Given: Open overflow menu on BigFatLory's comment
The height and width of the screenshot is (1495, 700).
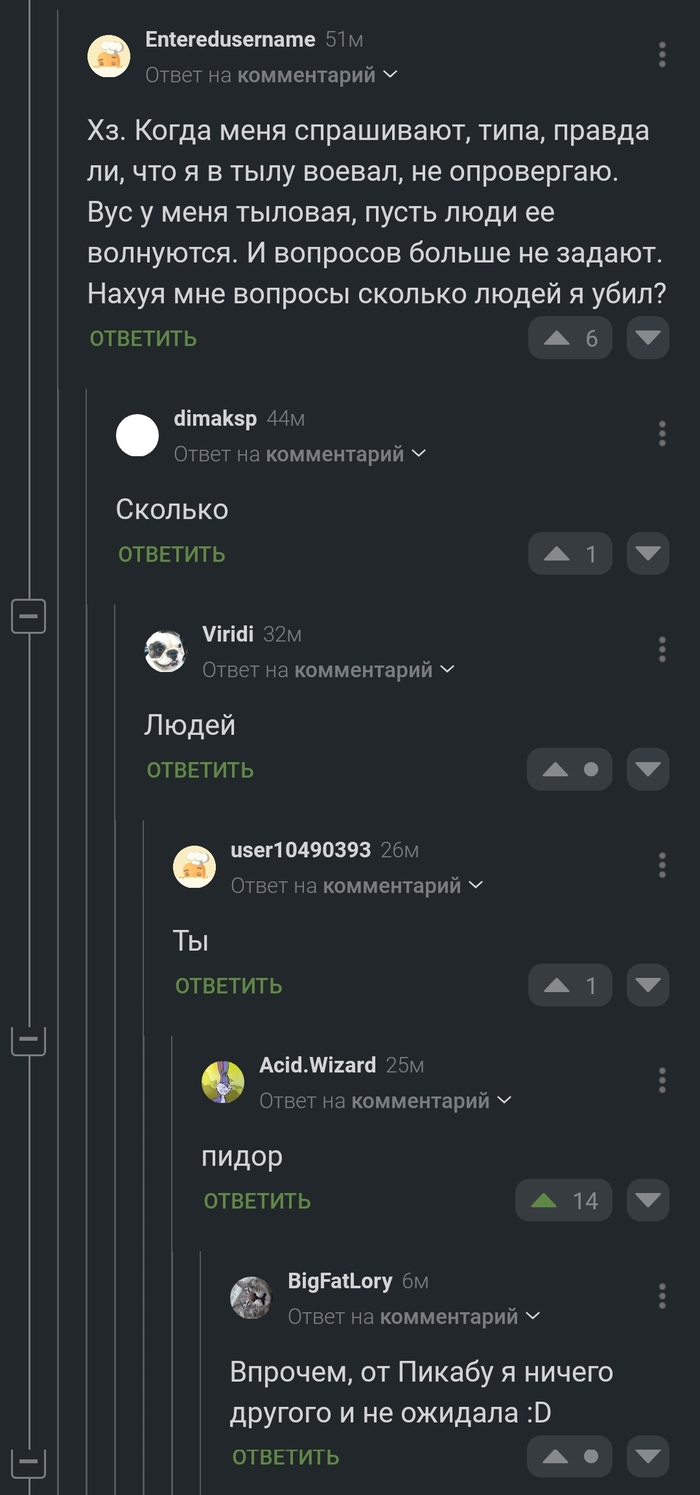Looking at the screenshot, I should (x=662, y=1296).
